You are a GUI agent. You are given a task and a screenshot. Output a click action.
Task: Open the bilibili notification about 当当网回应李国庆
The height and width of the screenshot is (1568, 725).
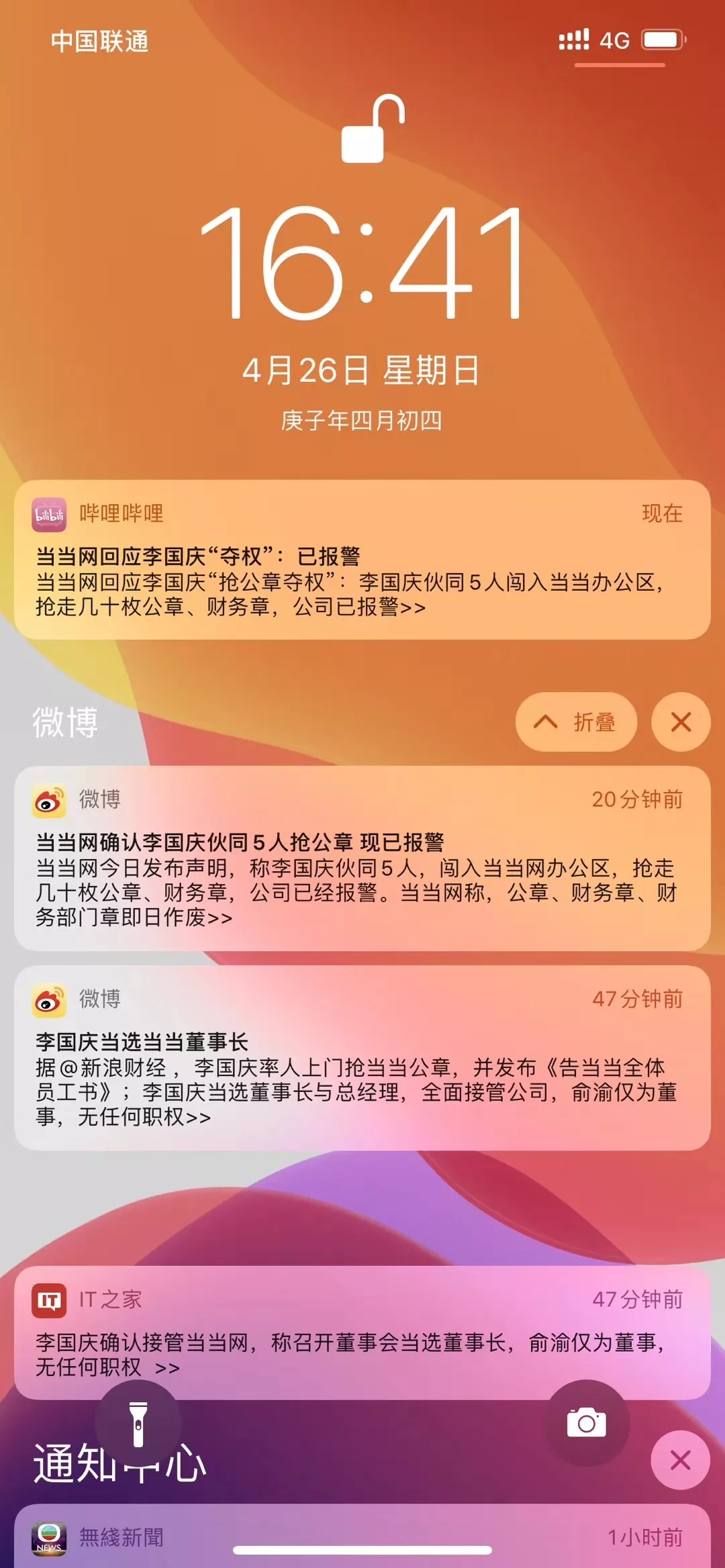pyautogui.click(x=362, y=560)
